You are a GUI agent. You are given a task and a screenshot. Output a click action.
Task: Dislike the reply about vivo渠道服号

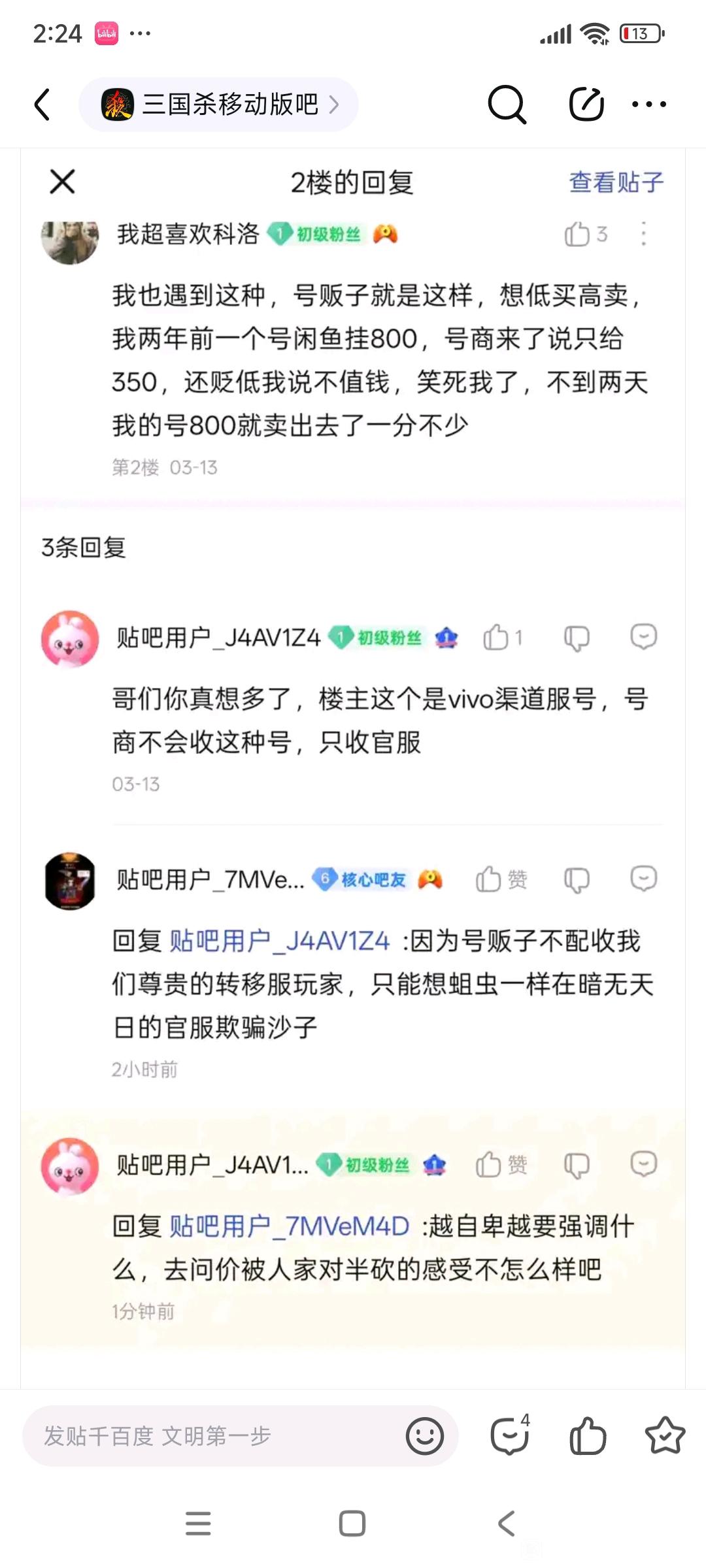577,638
